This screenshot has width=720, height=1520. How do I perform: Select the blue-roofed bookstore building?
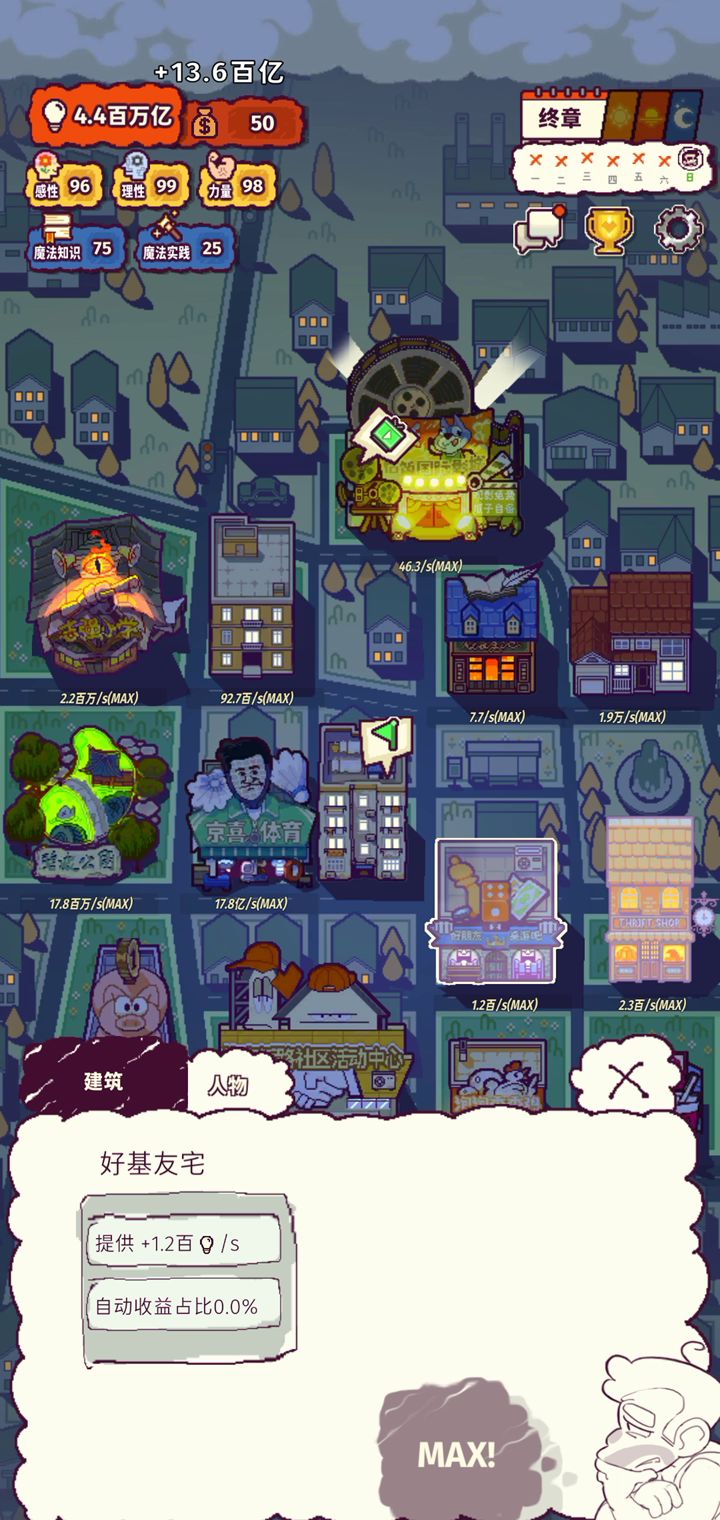490,635
